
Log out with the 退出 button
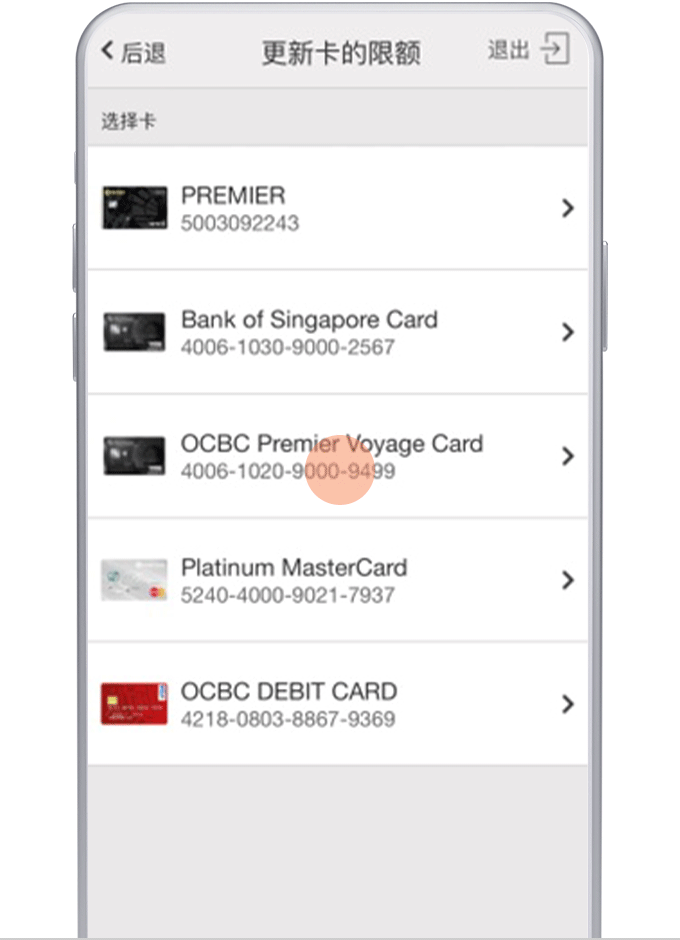528,51
